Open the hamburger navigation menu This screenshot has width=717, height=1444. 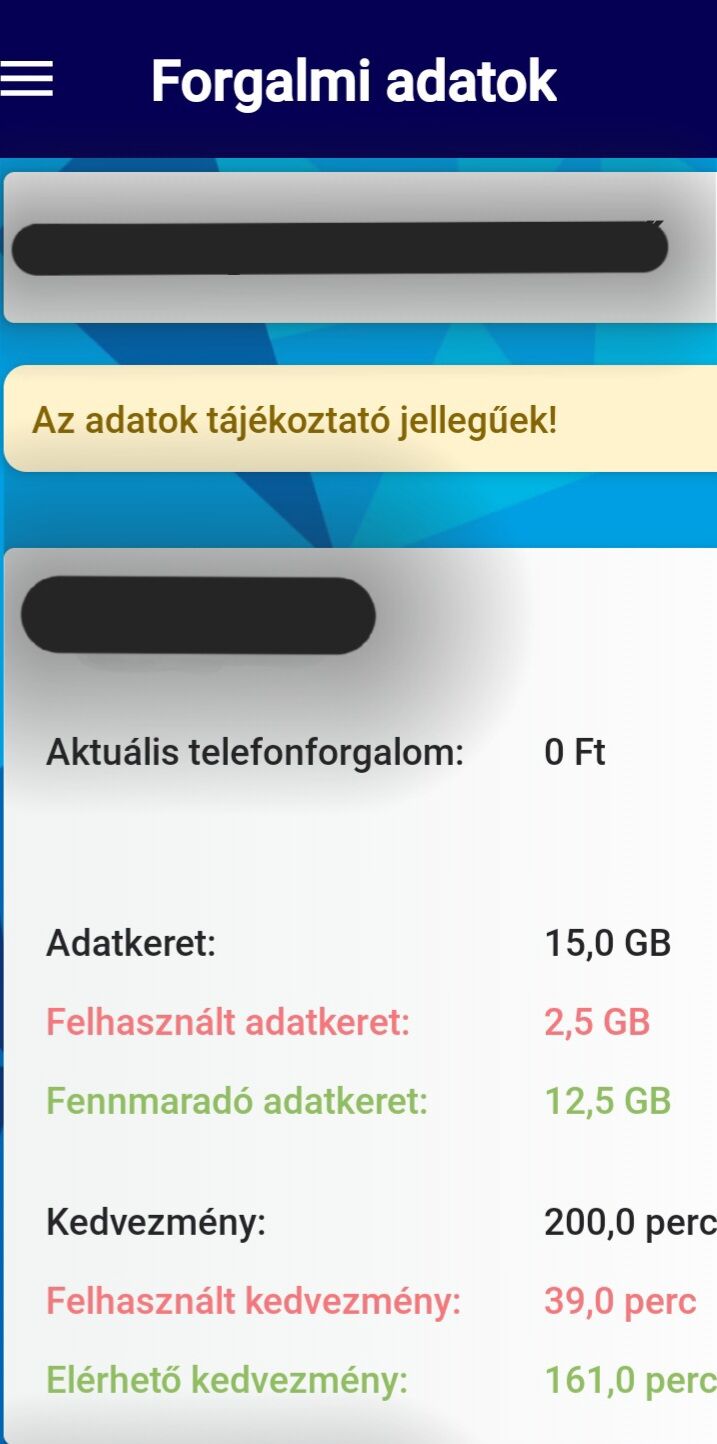(26, 79)
